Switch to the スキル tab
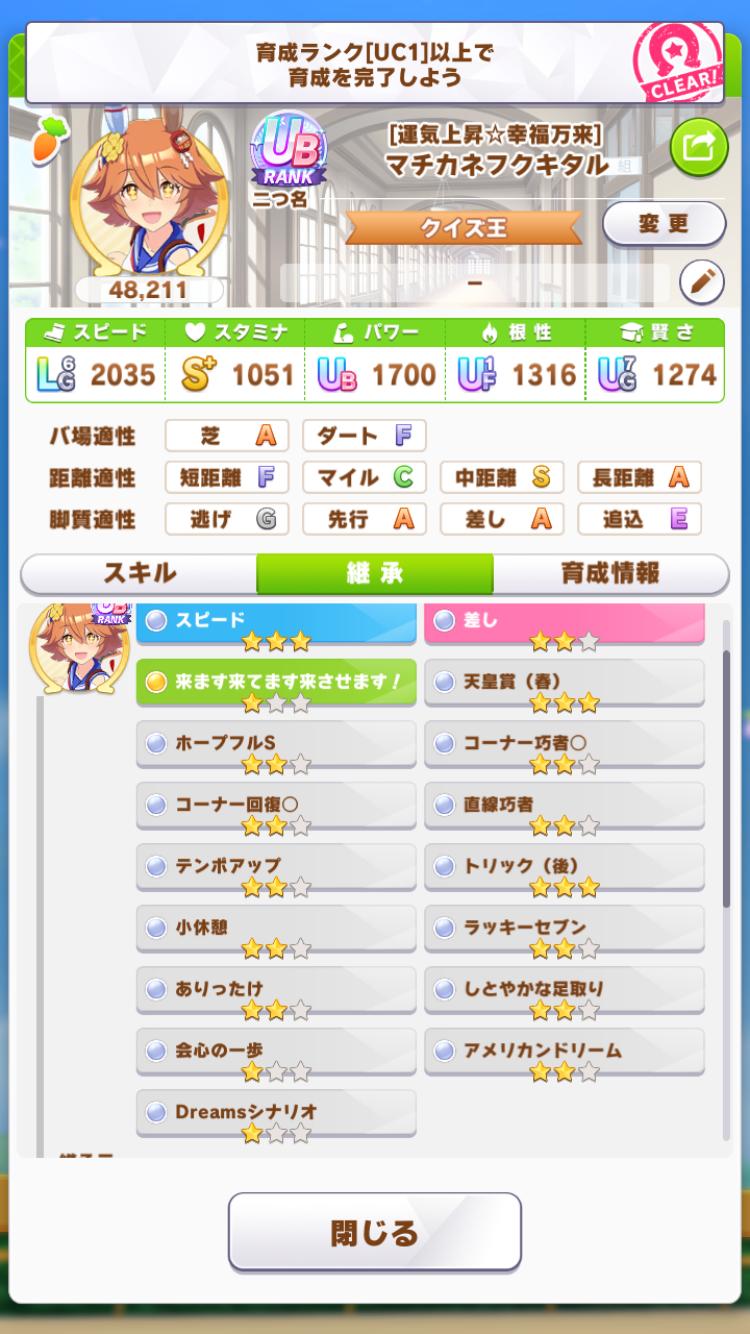 coord(139,573)
